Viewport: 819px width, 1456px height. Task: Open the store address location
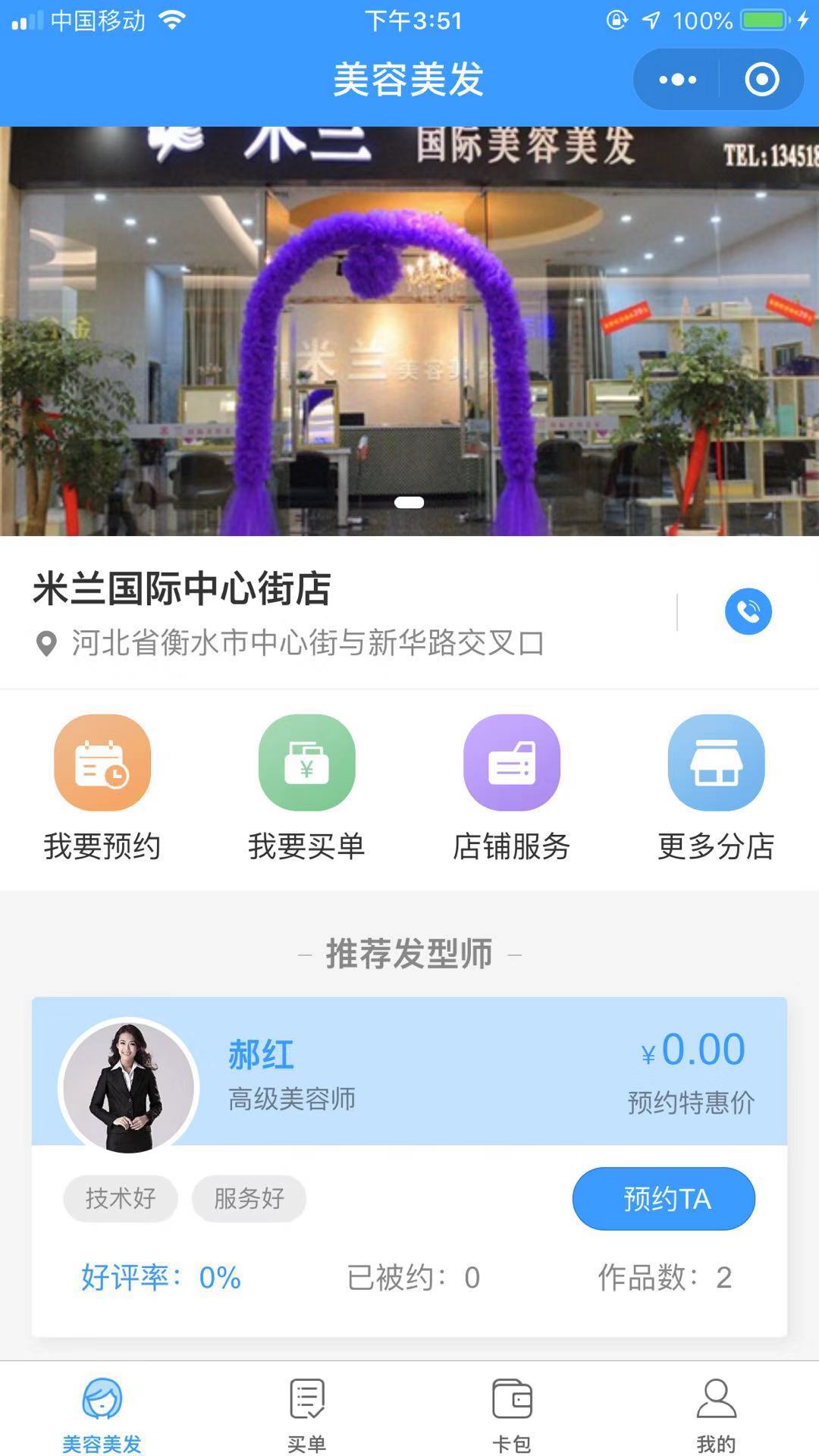pos(307,644)
